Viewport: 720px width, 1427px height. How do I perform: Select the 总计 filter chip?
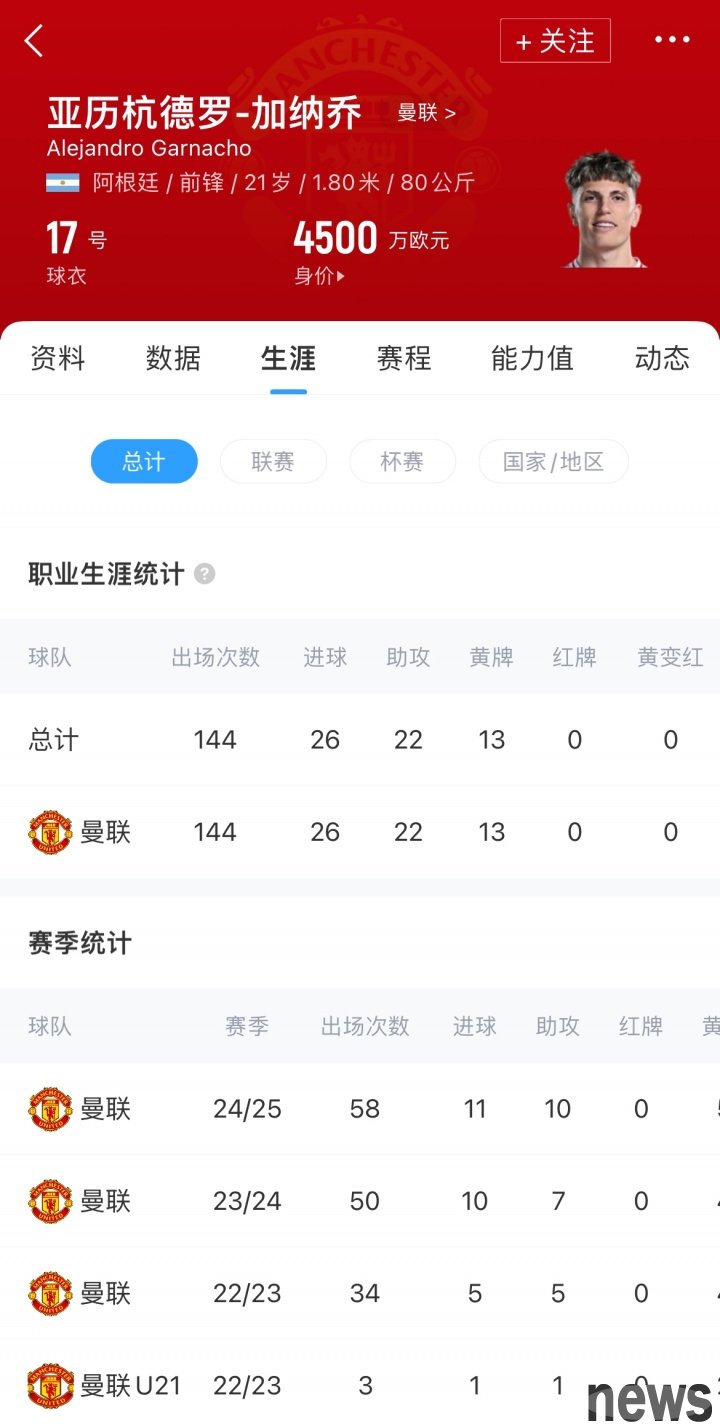144,461
